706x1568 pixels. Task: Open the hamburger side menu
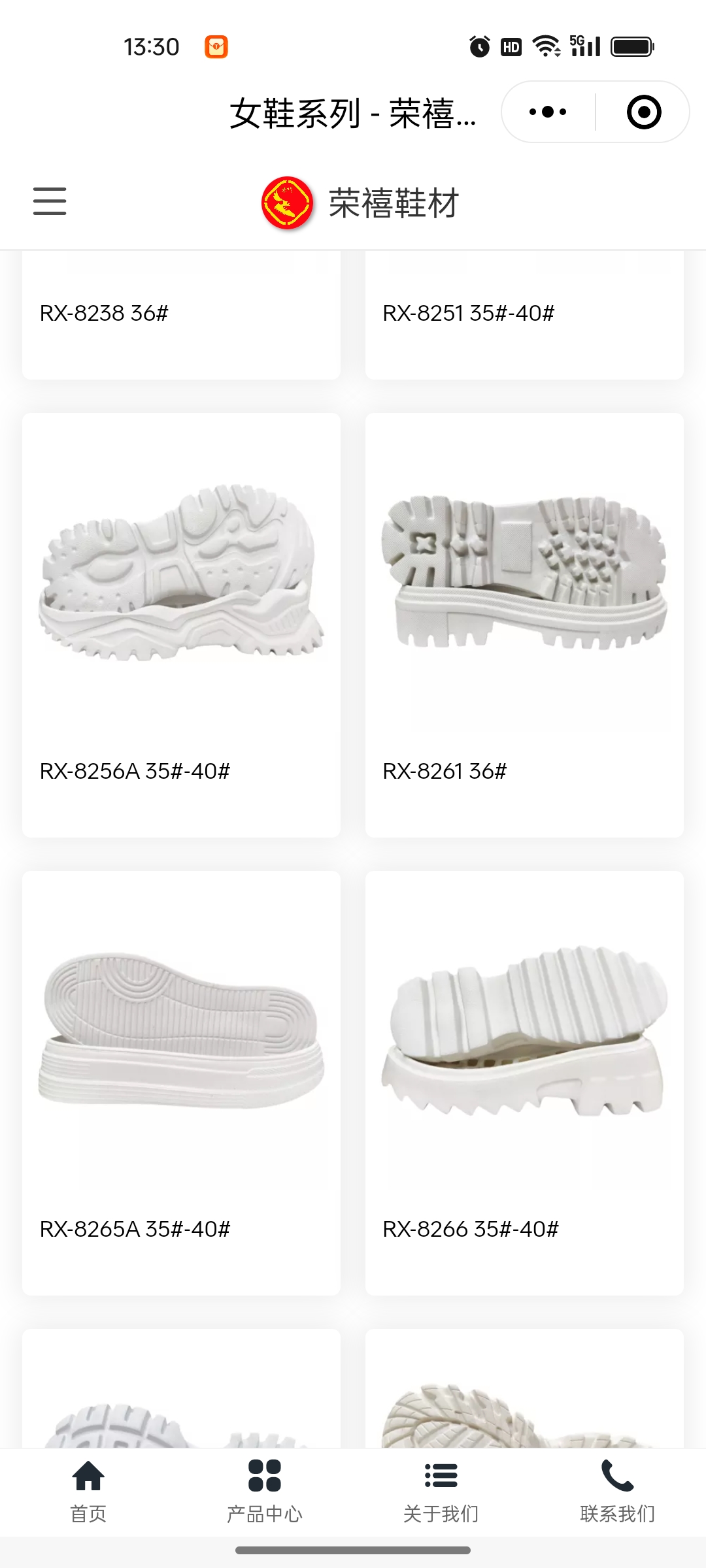point(50,201)
